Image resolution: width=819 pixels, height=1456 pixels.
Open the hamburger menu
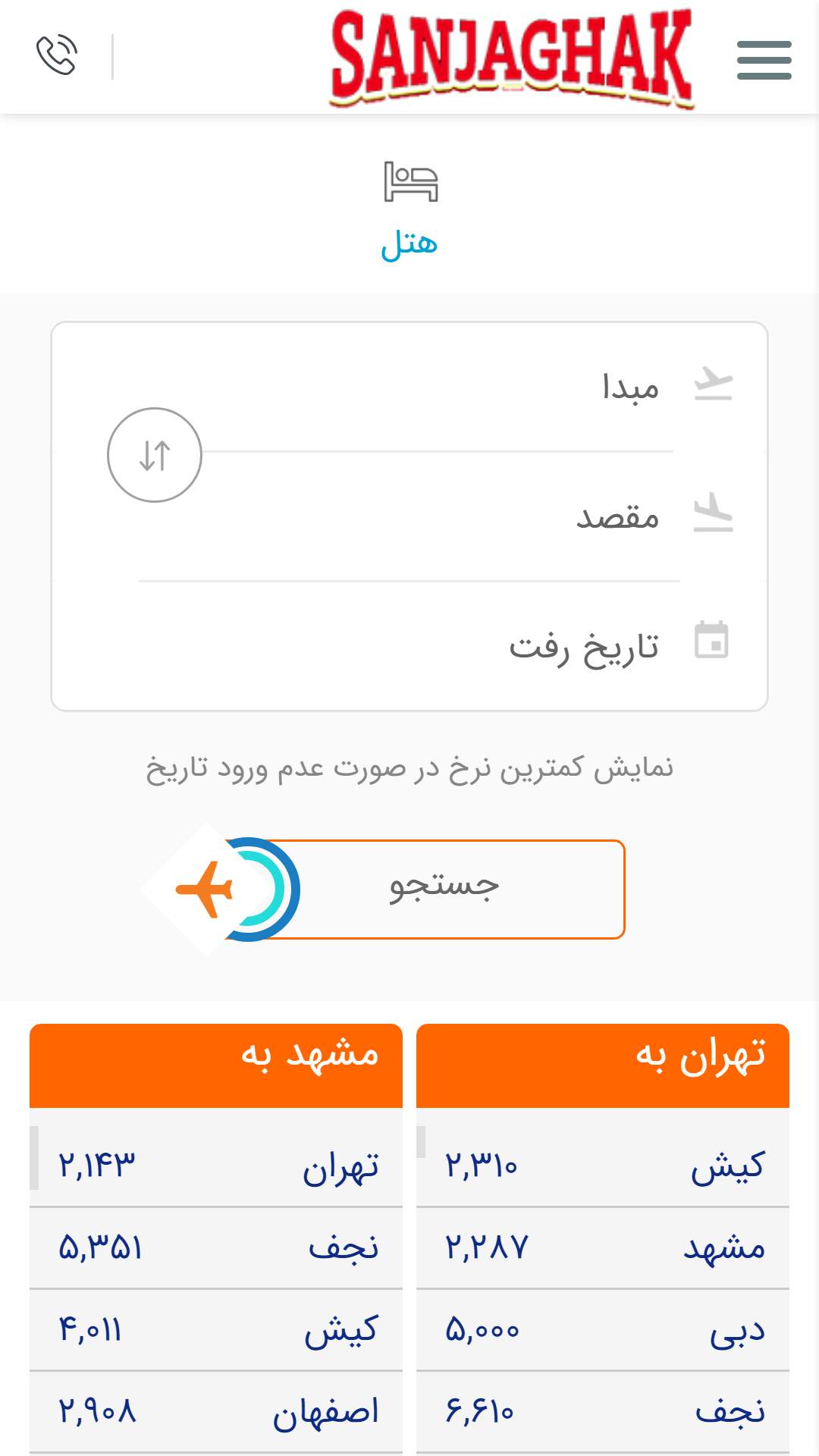point(764,60)
